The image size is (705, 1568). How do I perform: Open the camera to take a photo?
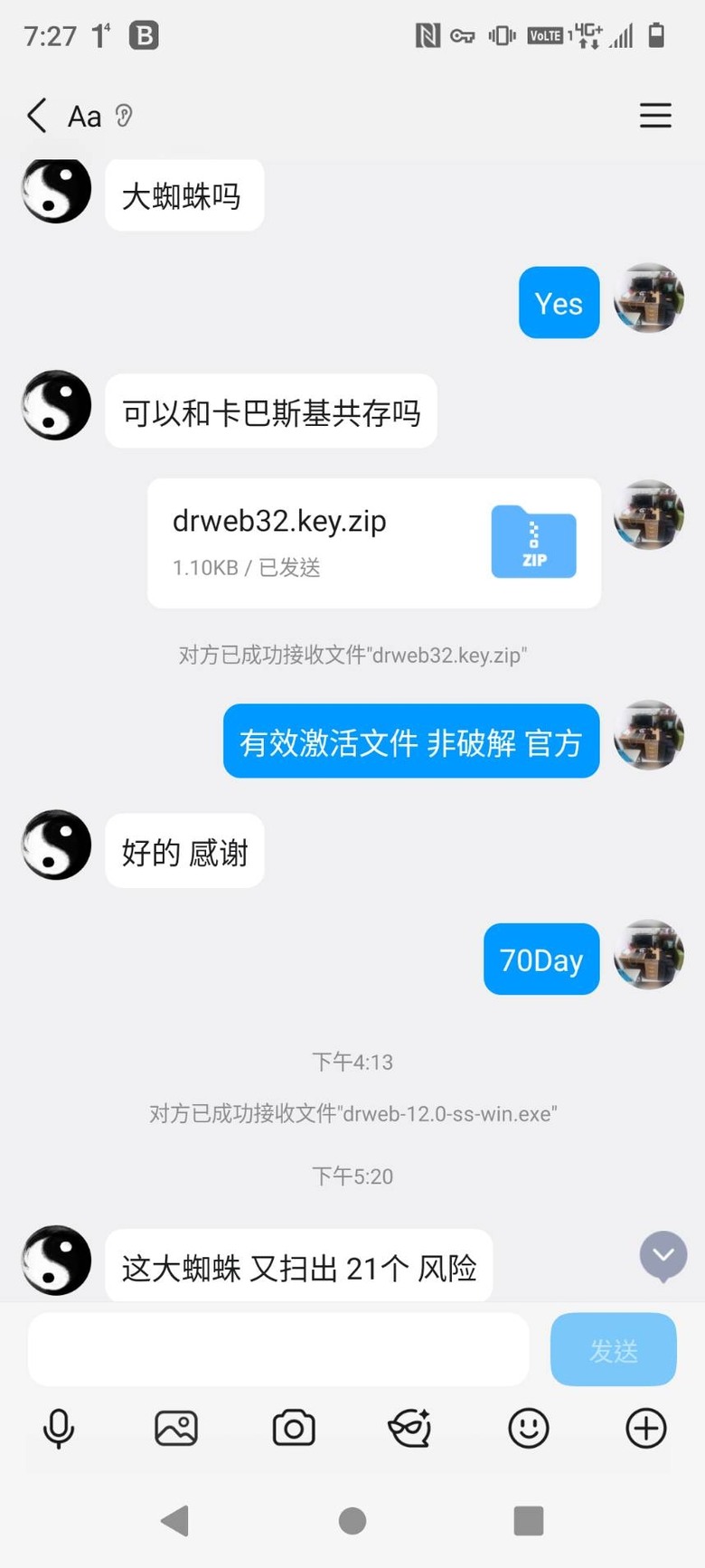[294, 1429]
